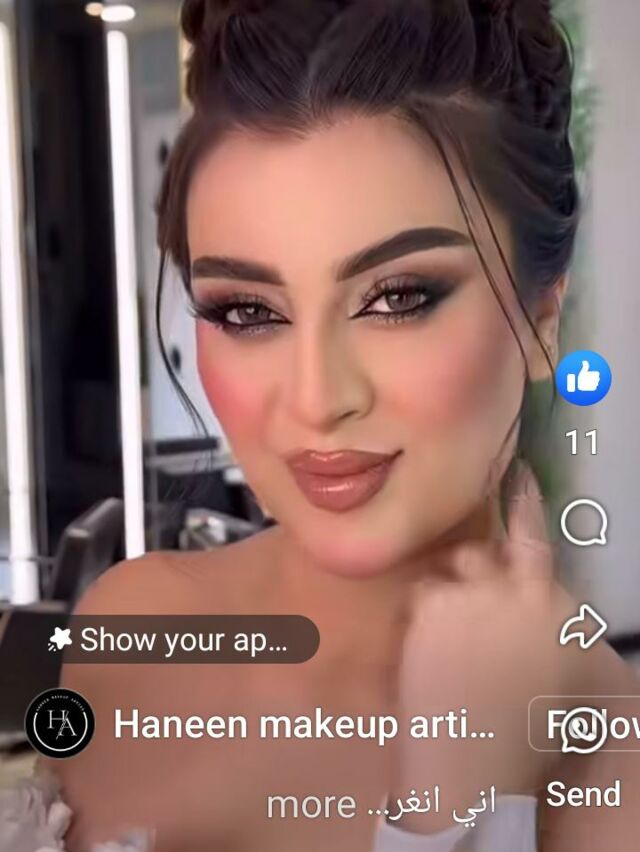Open the Haneen makeup artist profile picture
Screen dimensions: 640x852
coord(60,723)
